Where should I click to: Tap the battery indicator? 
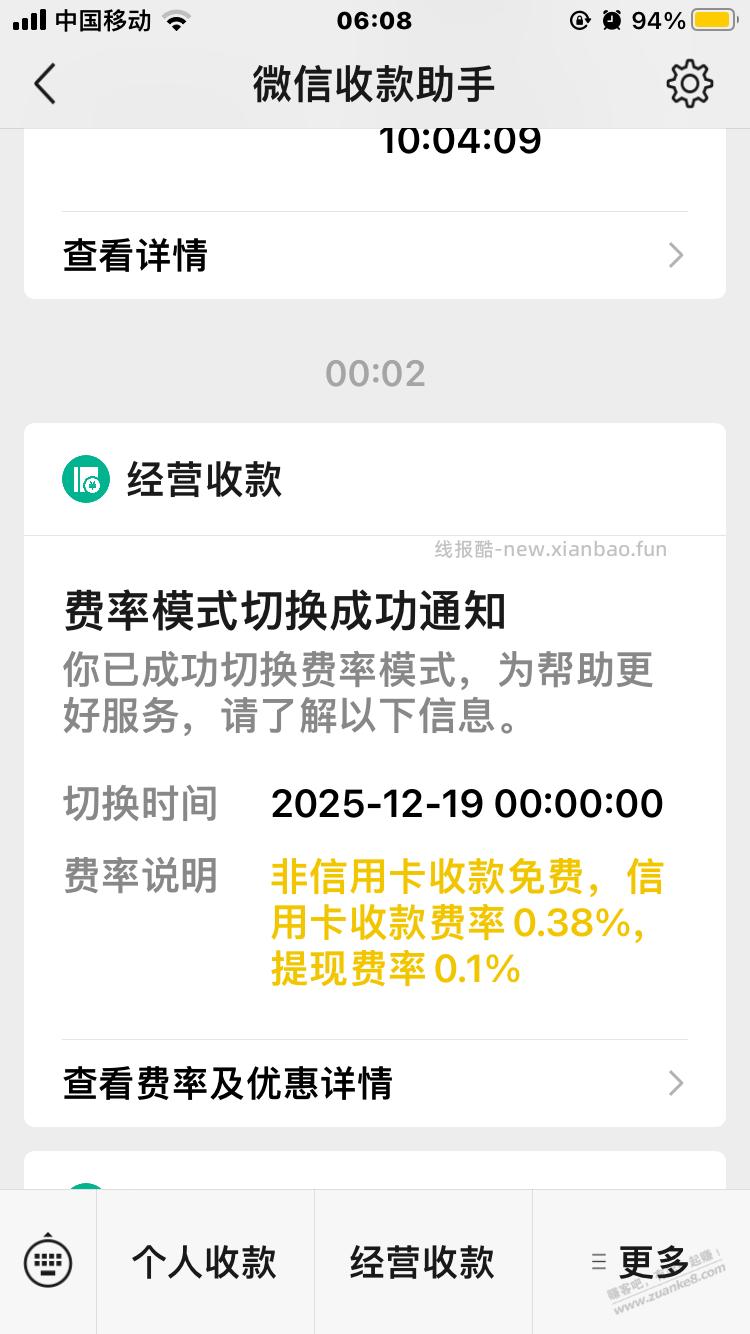pyautogui.click(x=712, y=18)
